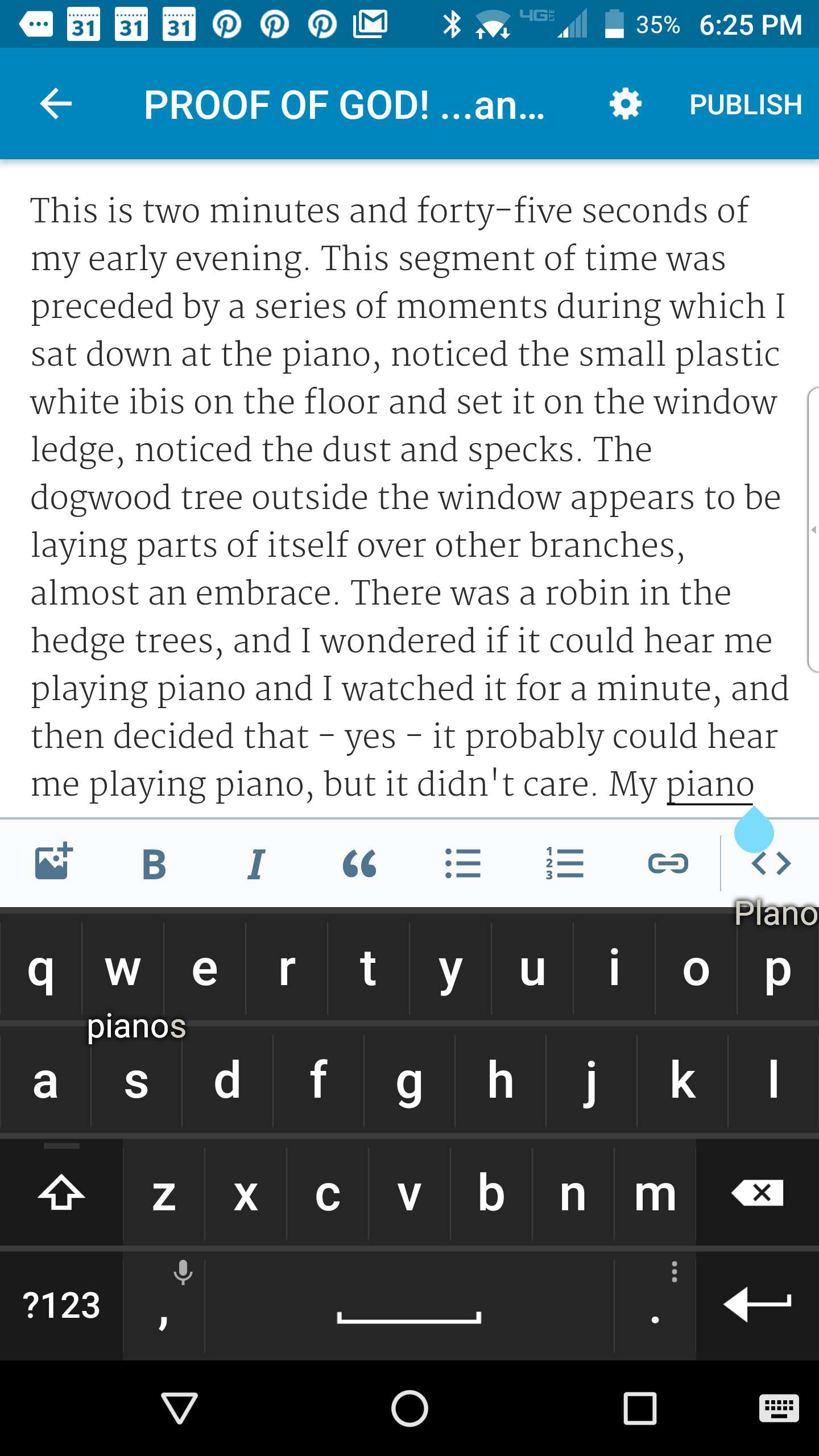Switch to HTML code view
This screenshot has height=1456, width=819.
point(771,863)
